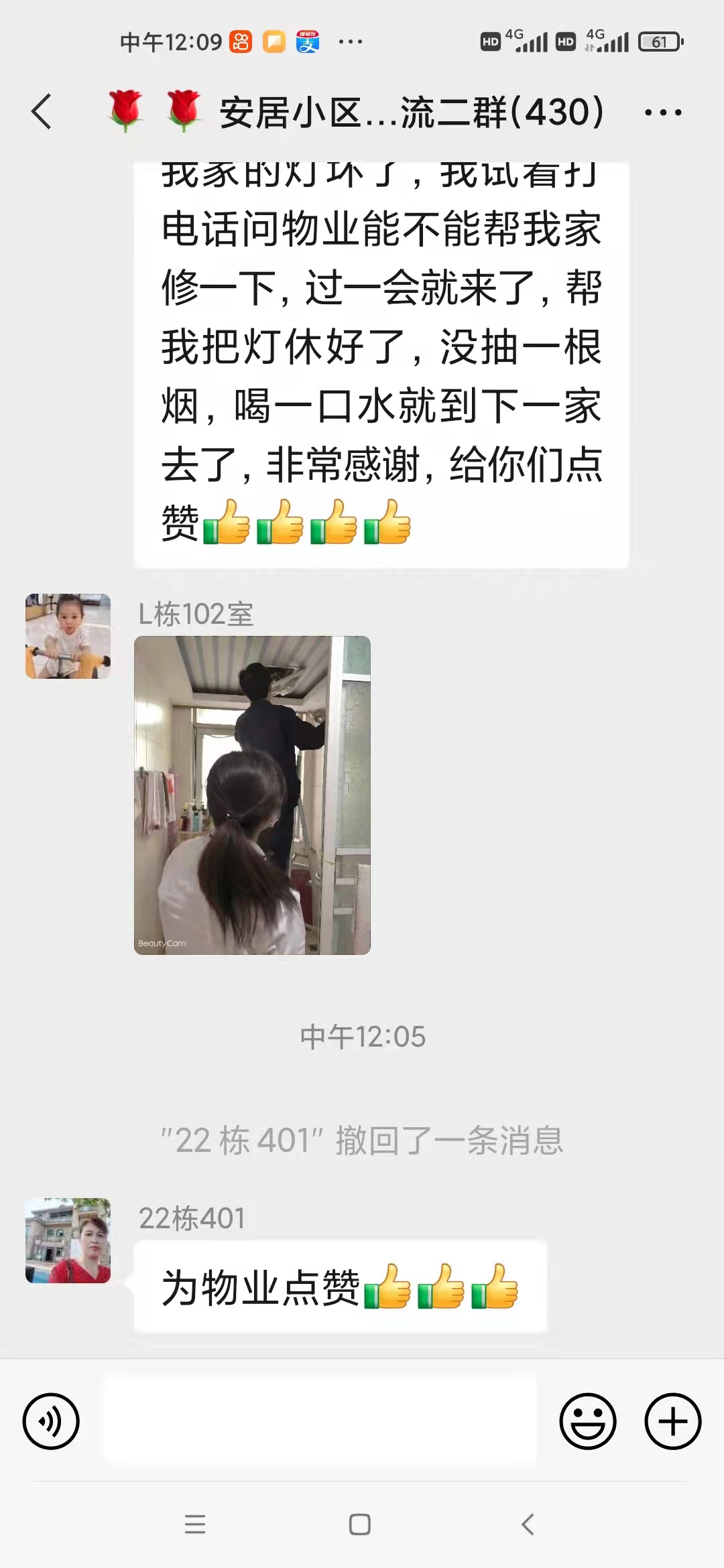Open L栋102室's profile avatar
The width and height of the screenshot is (724, 1568).
68,636
